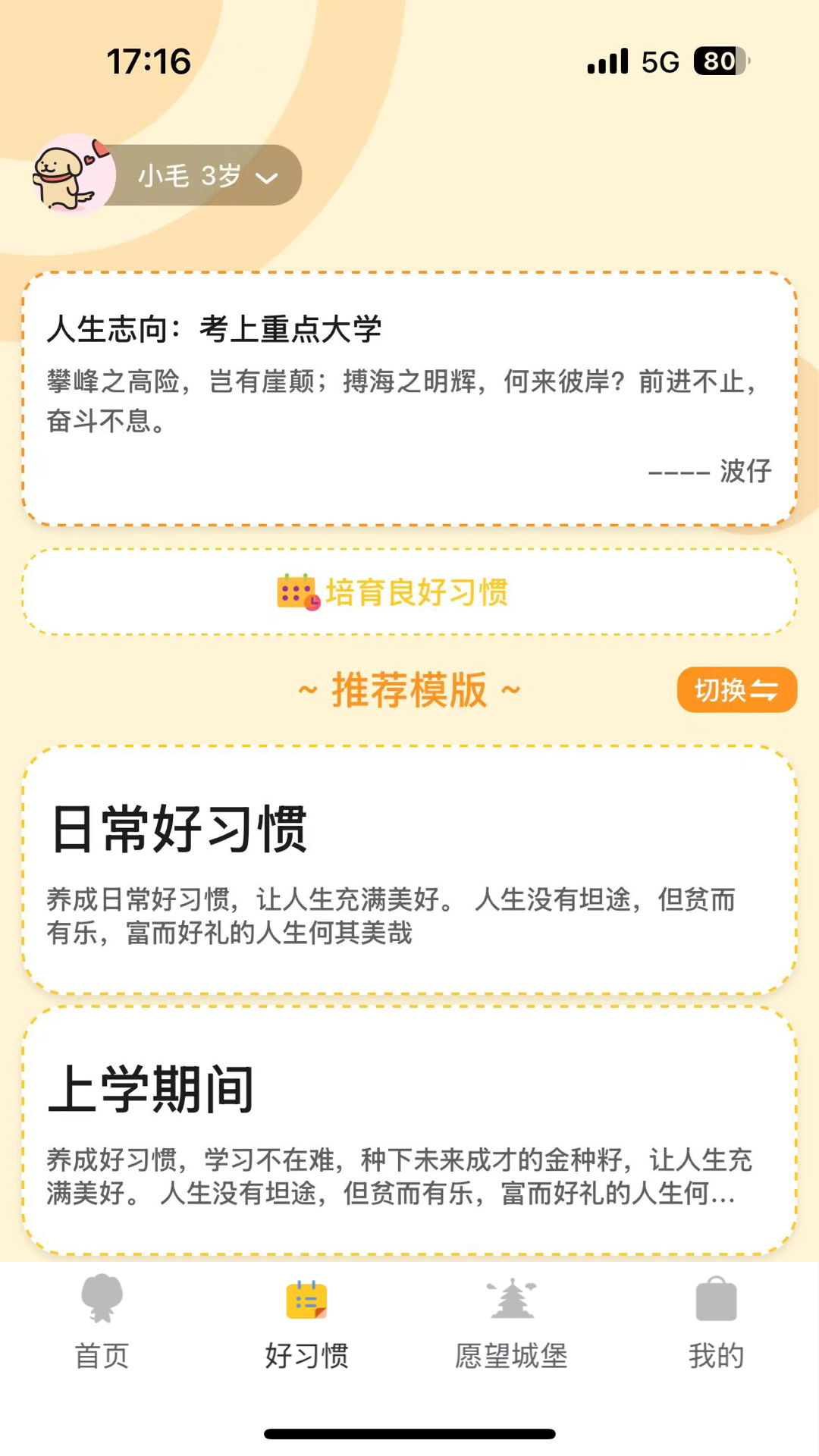819x1456 pixels.
Task: Select the 好习惯 calendar icon in bottom bar
Action: coord(306,1300)
